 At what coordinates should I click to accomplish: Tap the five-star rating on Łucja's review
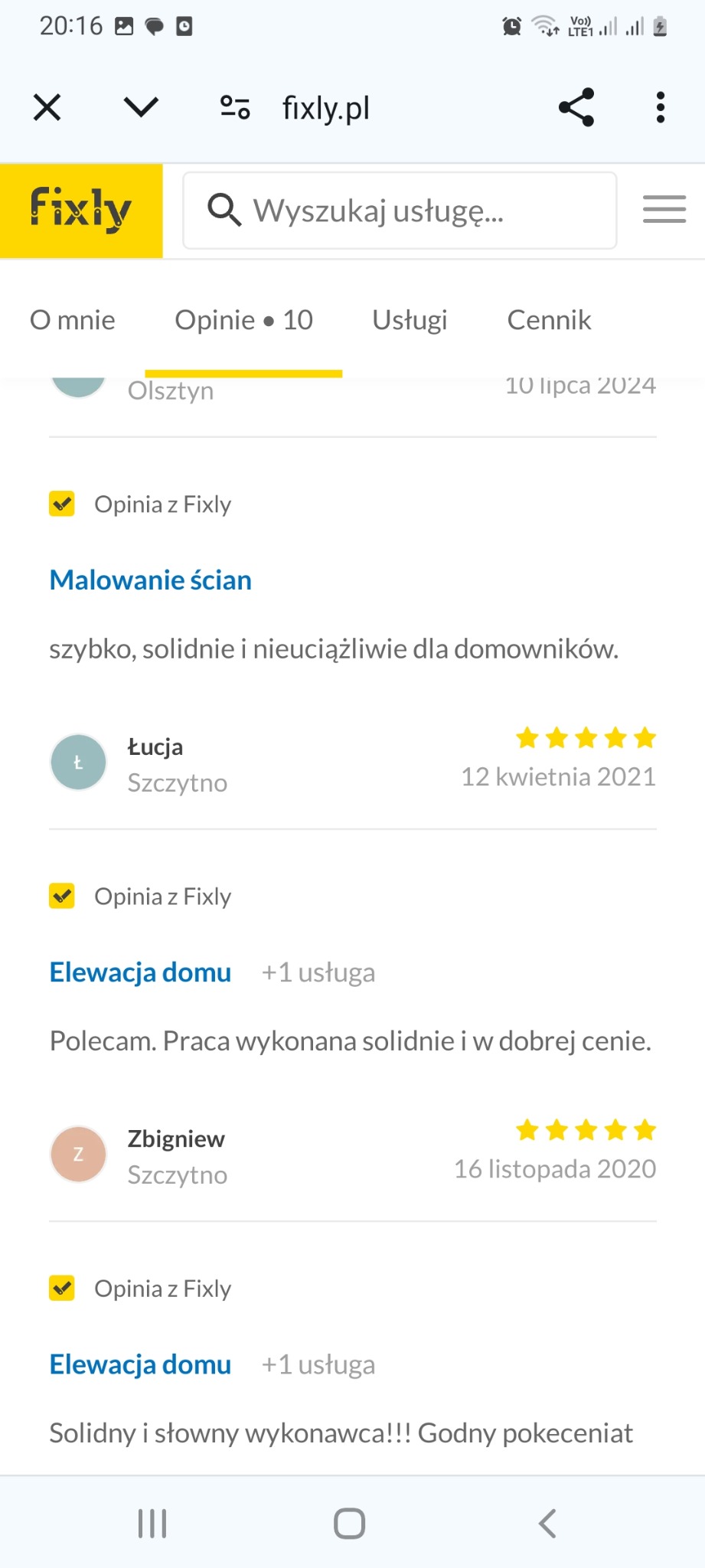pyautogui.click(x=586, y=737)
